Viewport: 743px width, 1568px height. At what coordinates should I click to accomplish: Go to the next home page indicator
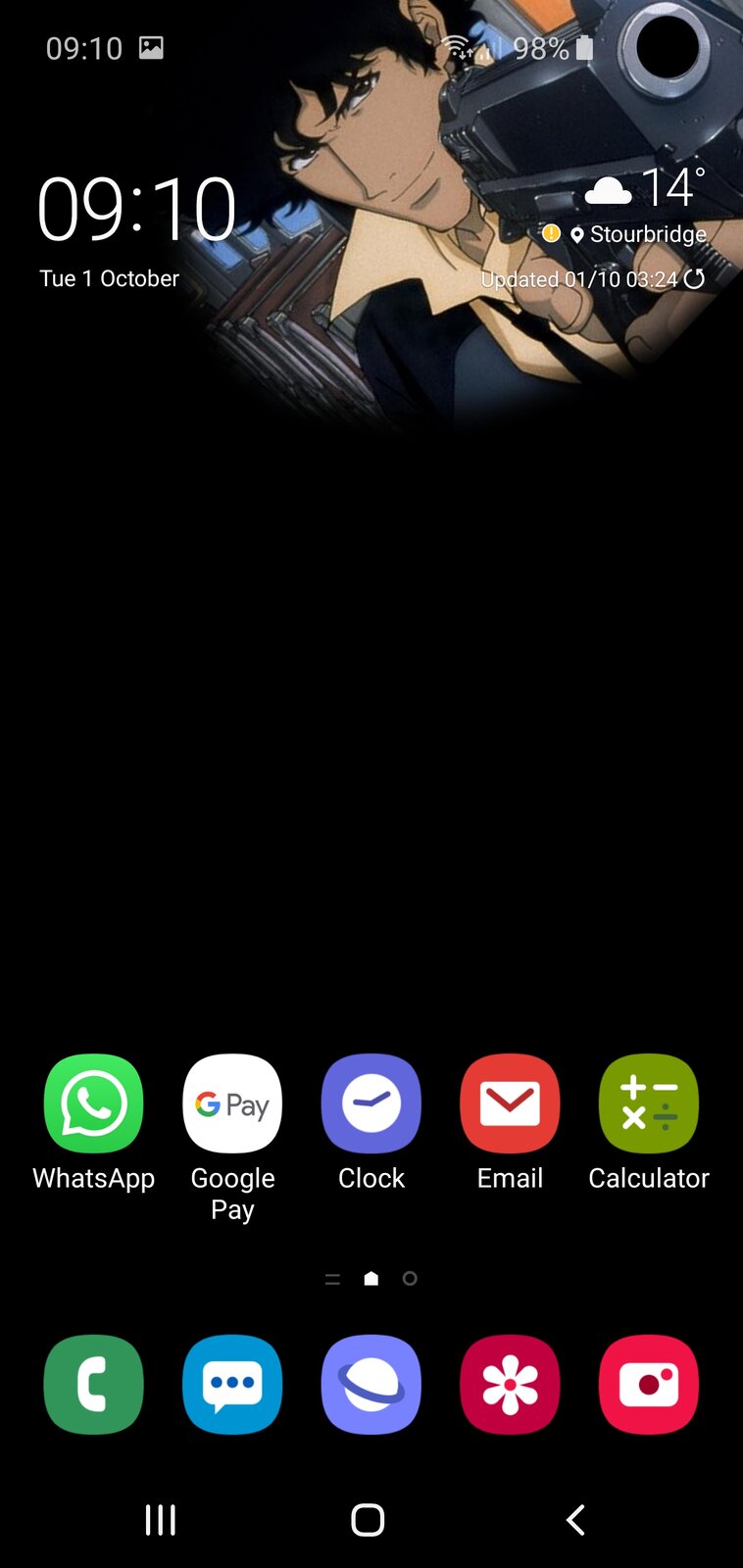[x=410, y=1278]
